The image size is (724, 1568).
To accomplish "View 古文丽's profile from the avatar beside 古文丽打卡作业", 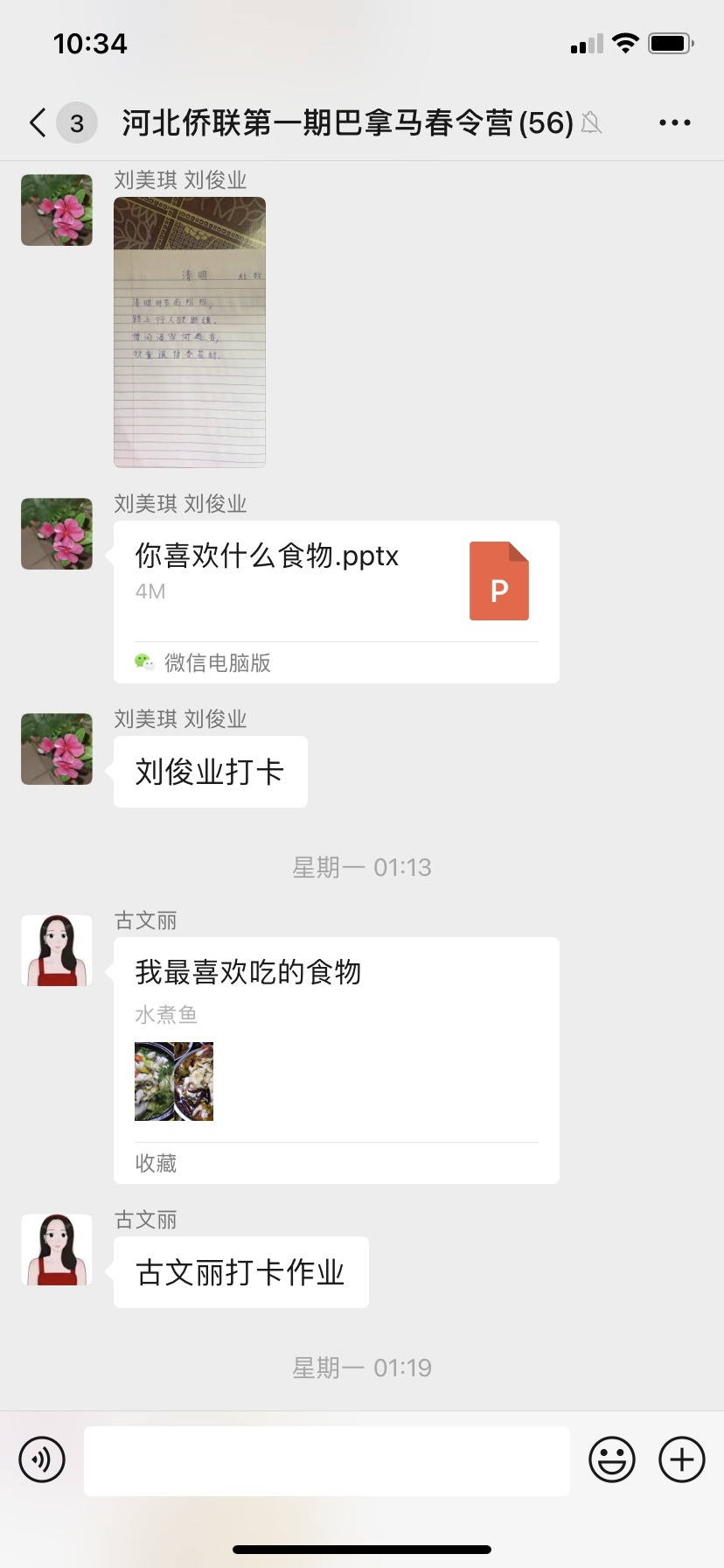I will (x=57, y=1249).
